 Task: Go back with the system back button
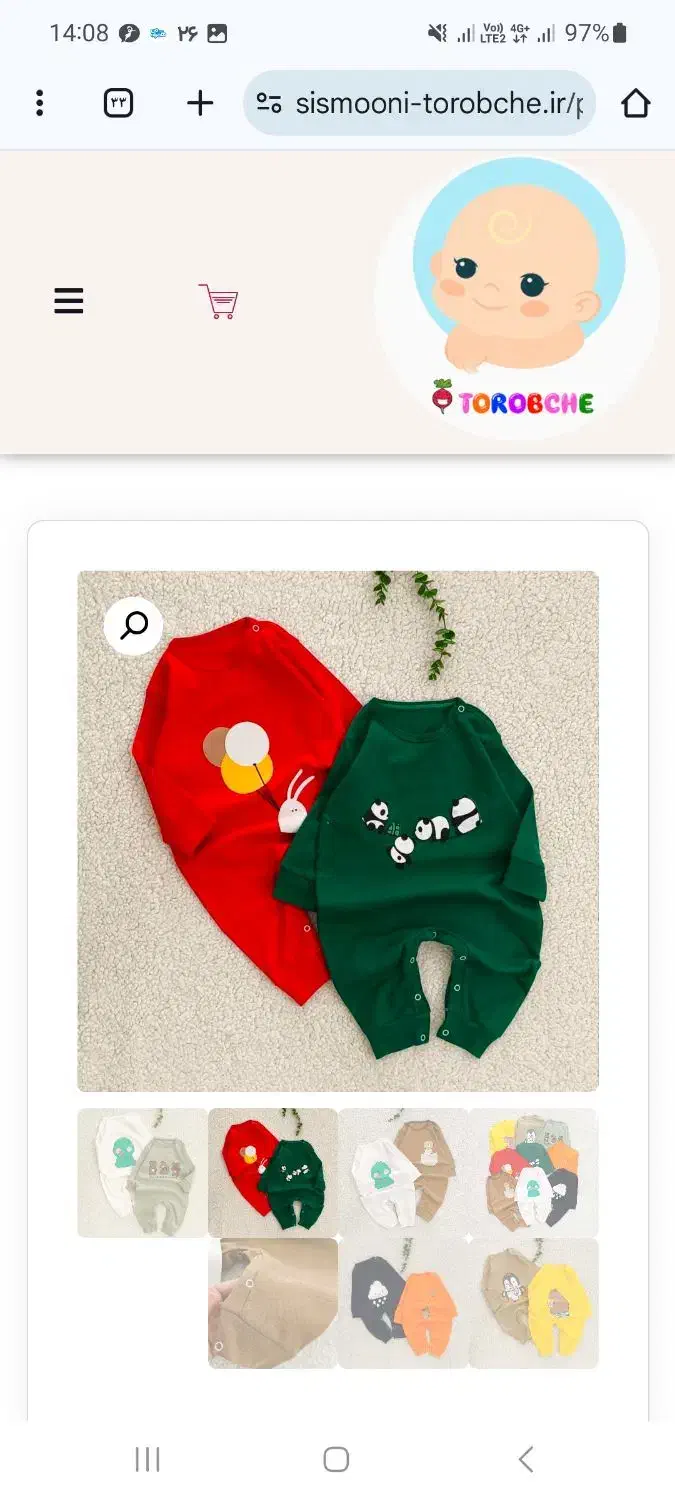click(526, 1459)
